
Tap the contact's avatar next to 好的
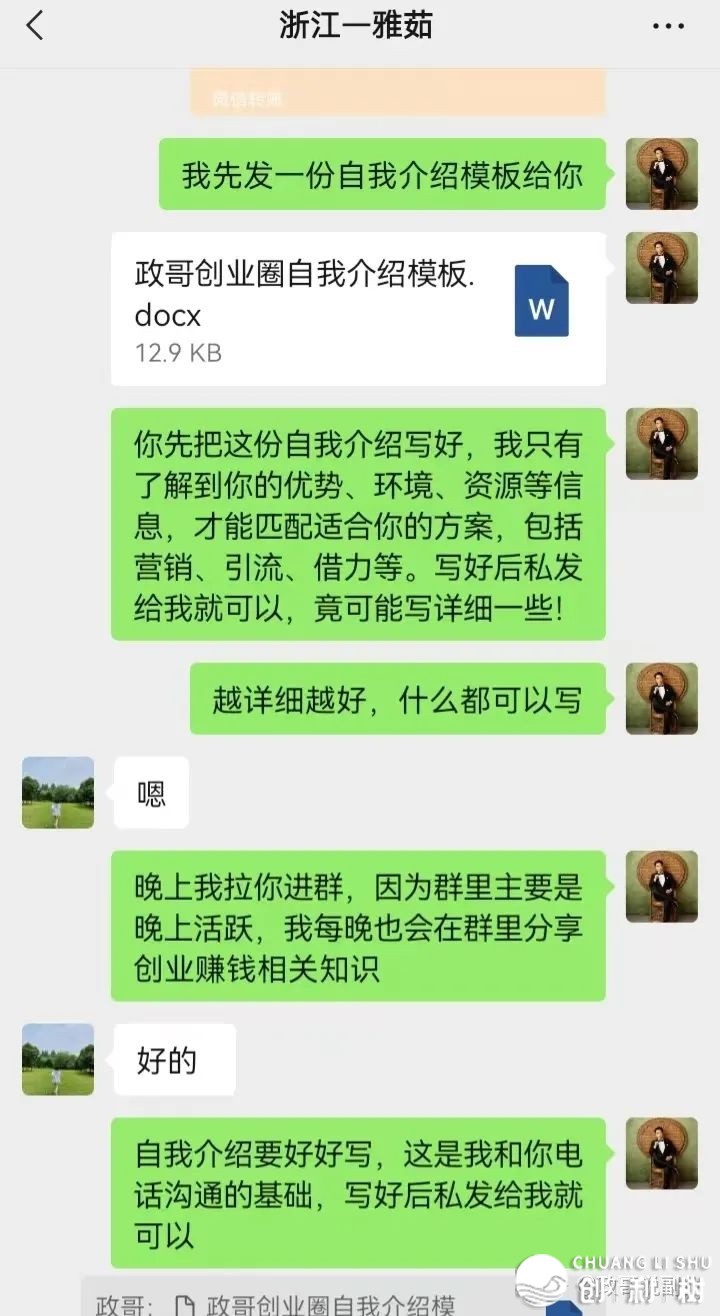coord(58,1059)
